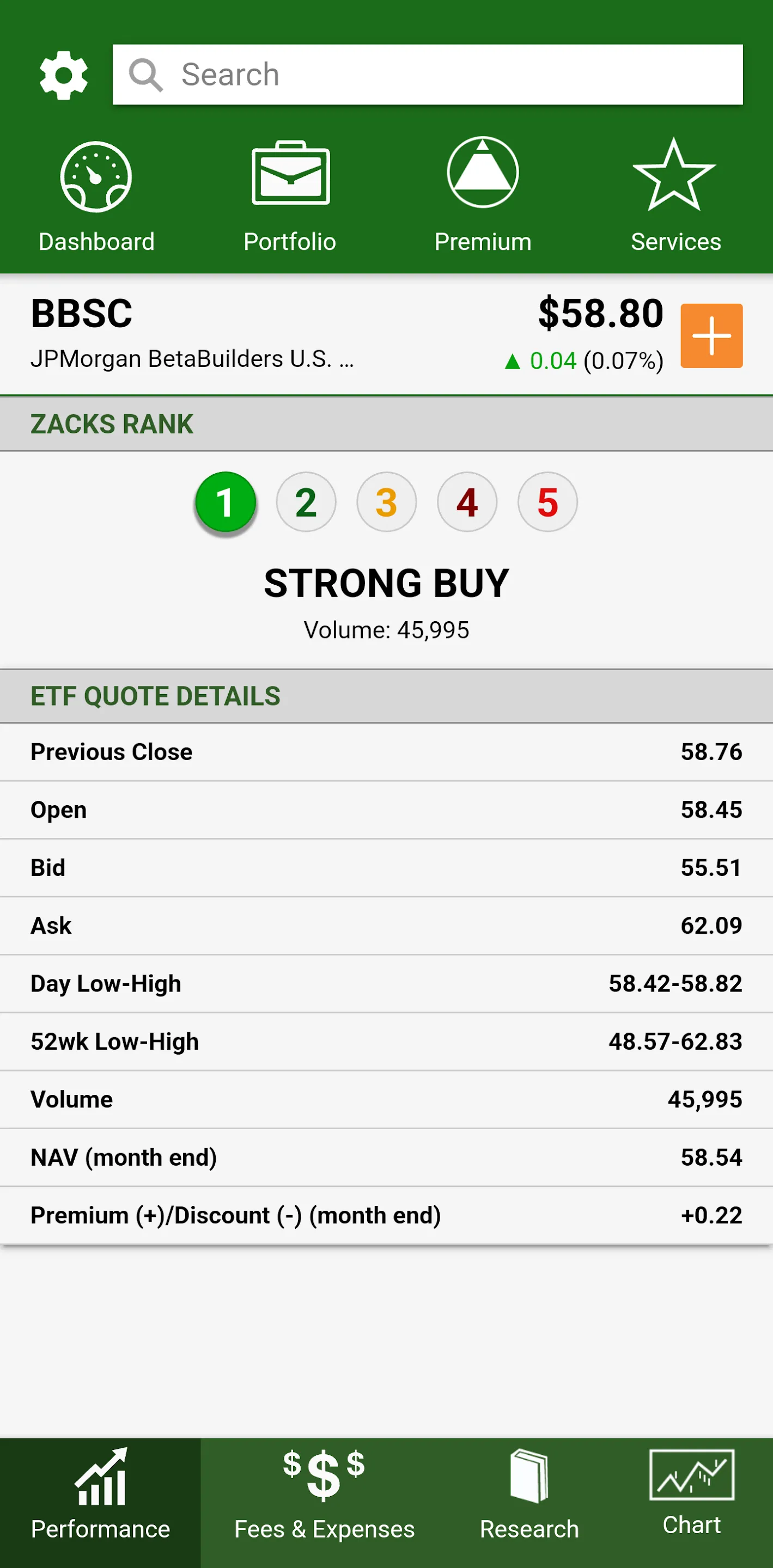Screen dimensions: 773x1568
Task: Collapse the ETF QUOTE DETAILS section
Action: click(386, 696)
